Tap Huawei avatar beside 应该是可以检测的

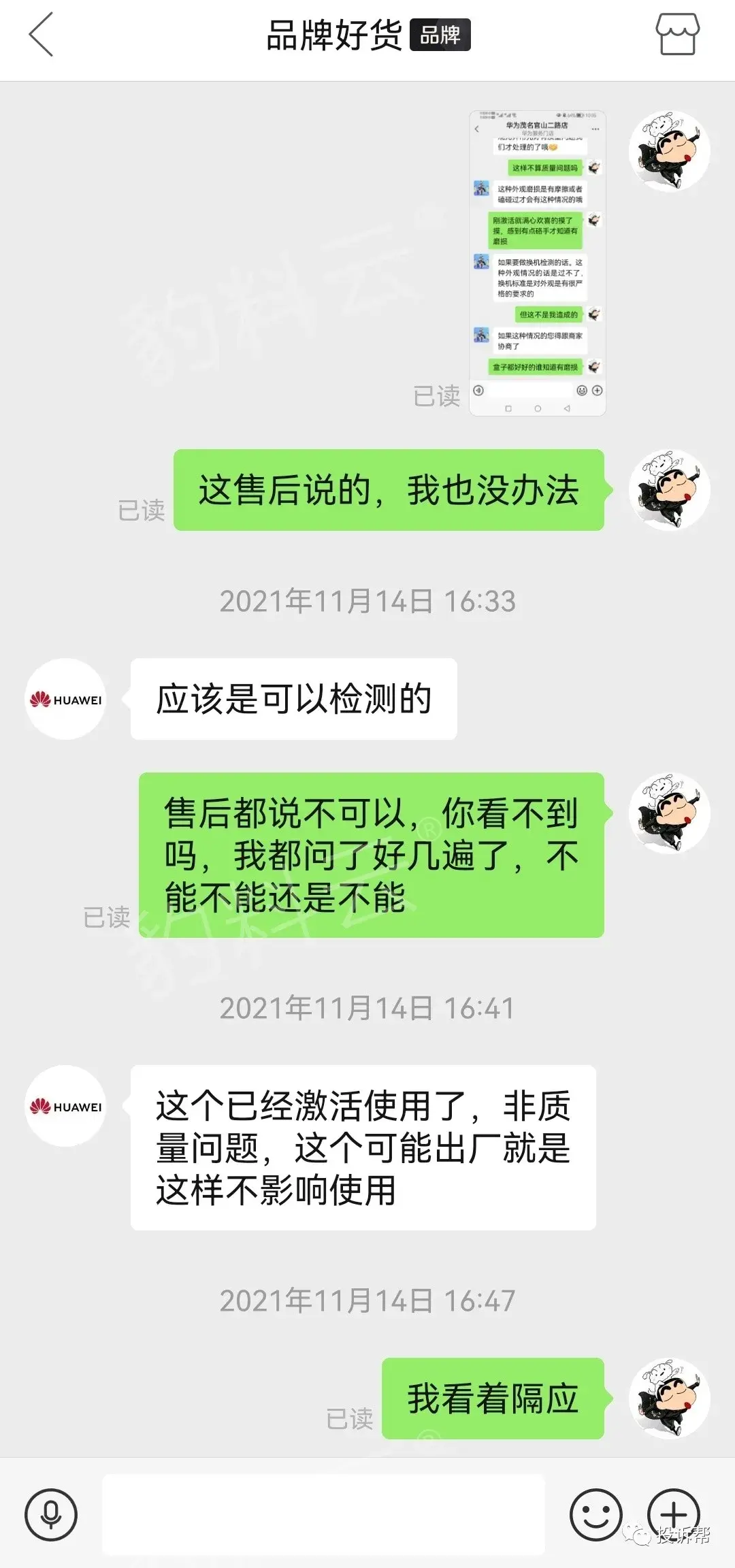point(65,699)
